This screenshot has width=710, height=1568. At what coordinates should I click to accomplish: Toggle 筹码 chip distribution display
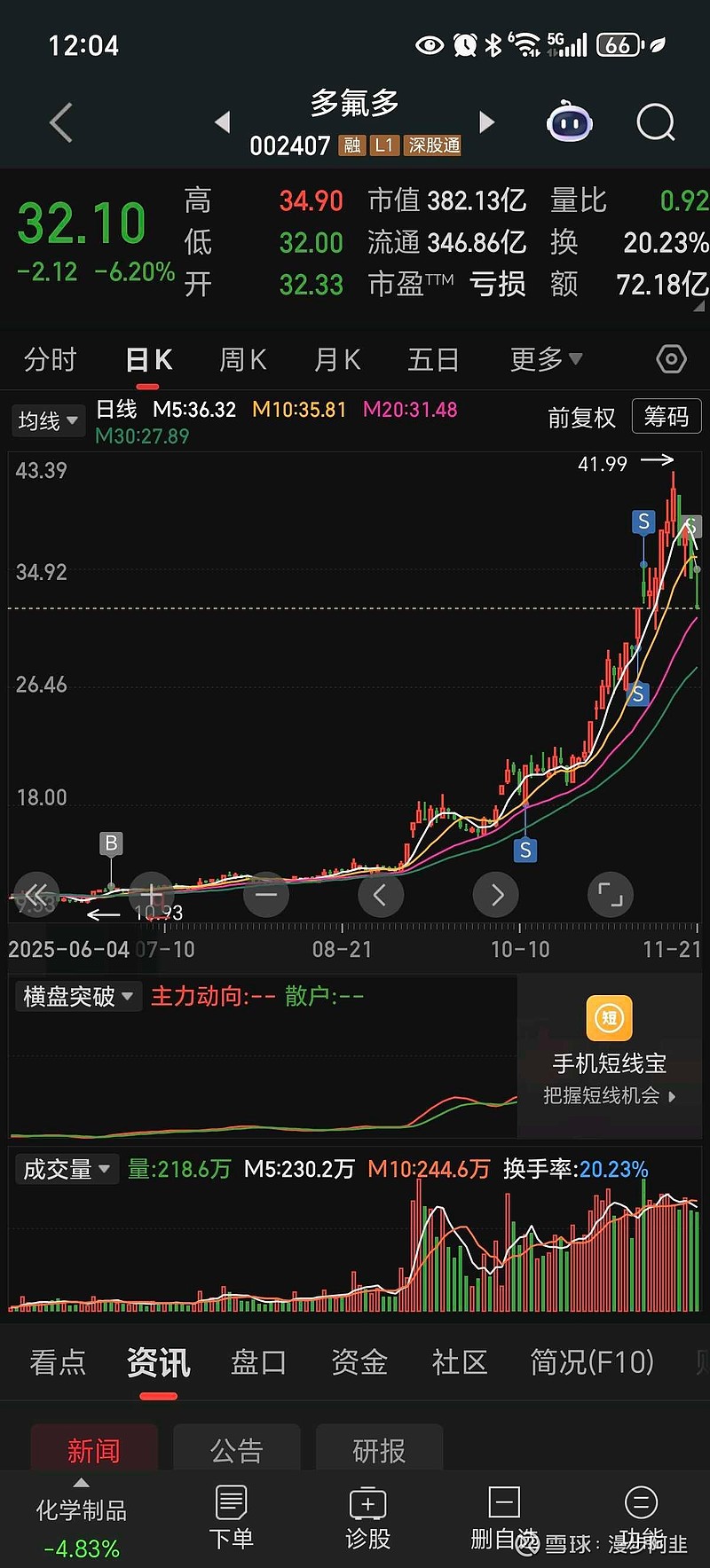(x=666, y=417)
